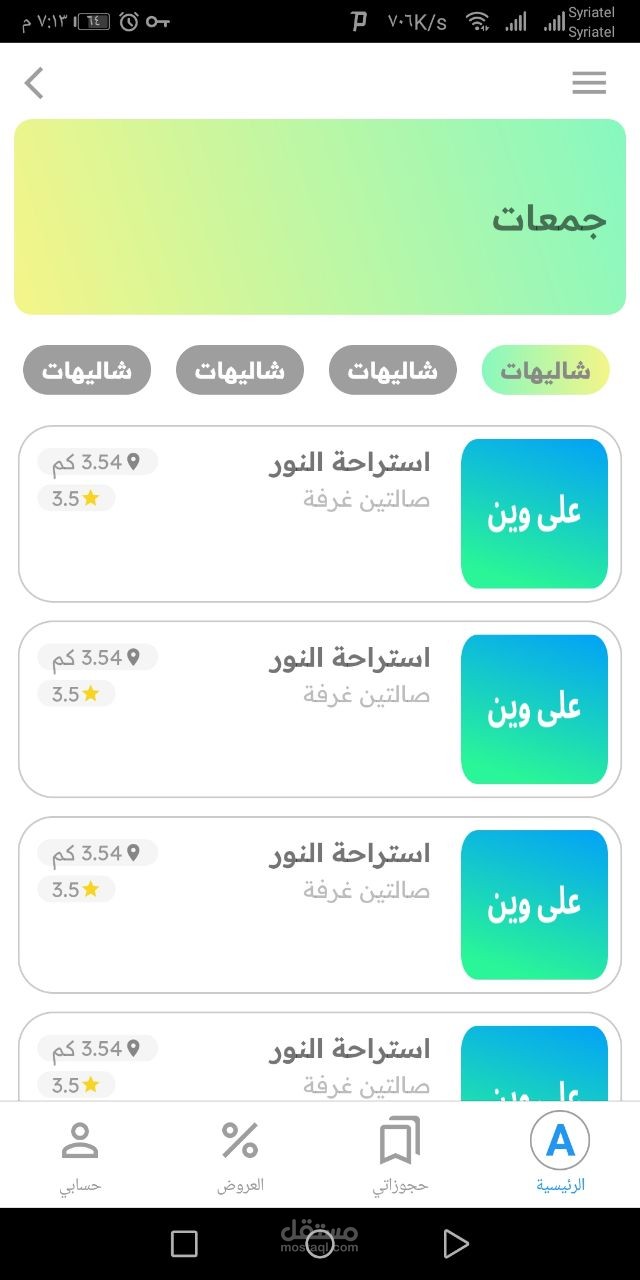Open the حسابي account tab
The width and height of the screenshot is (640, 1280).
click(x=80, y=1153)
